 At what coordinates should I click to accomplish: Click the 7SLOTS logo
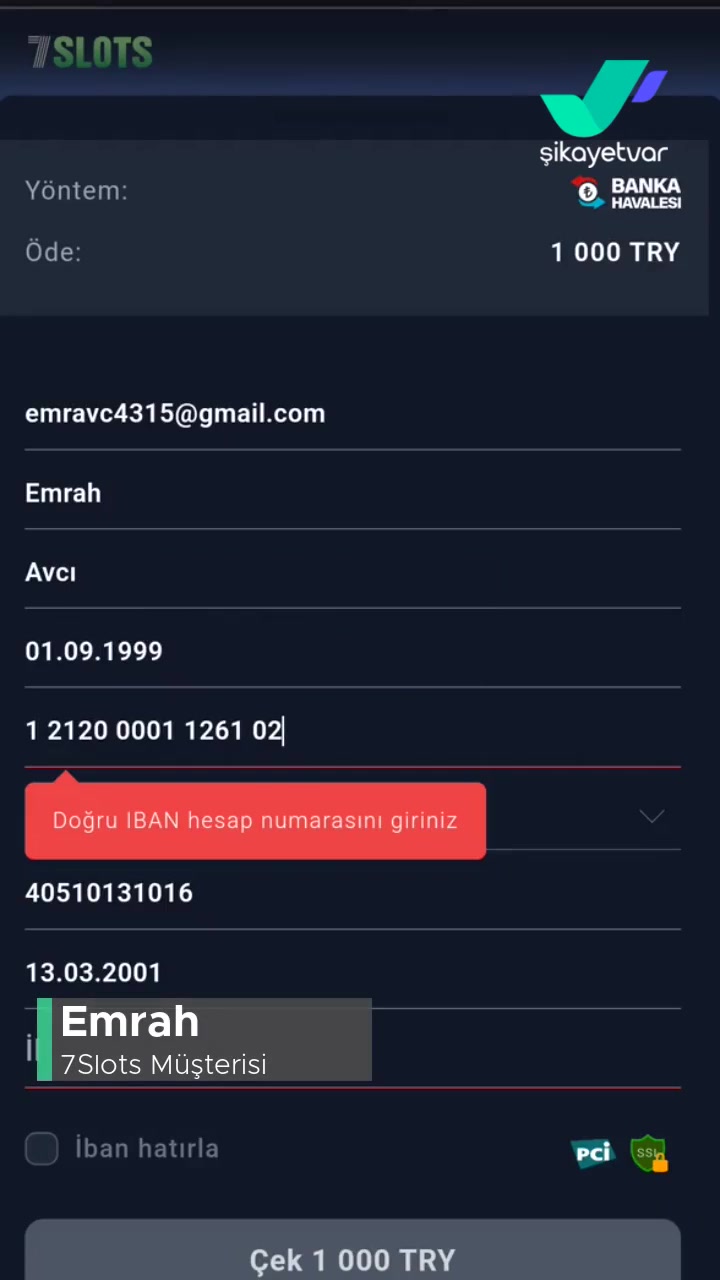(x=89, y=52)
